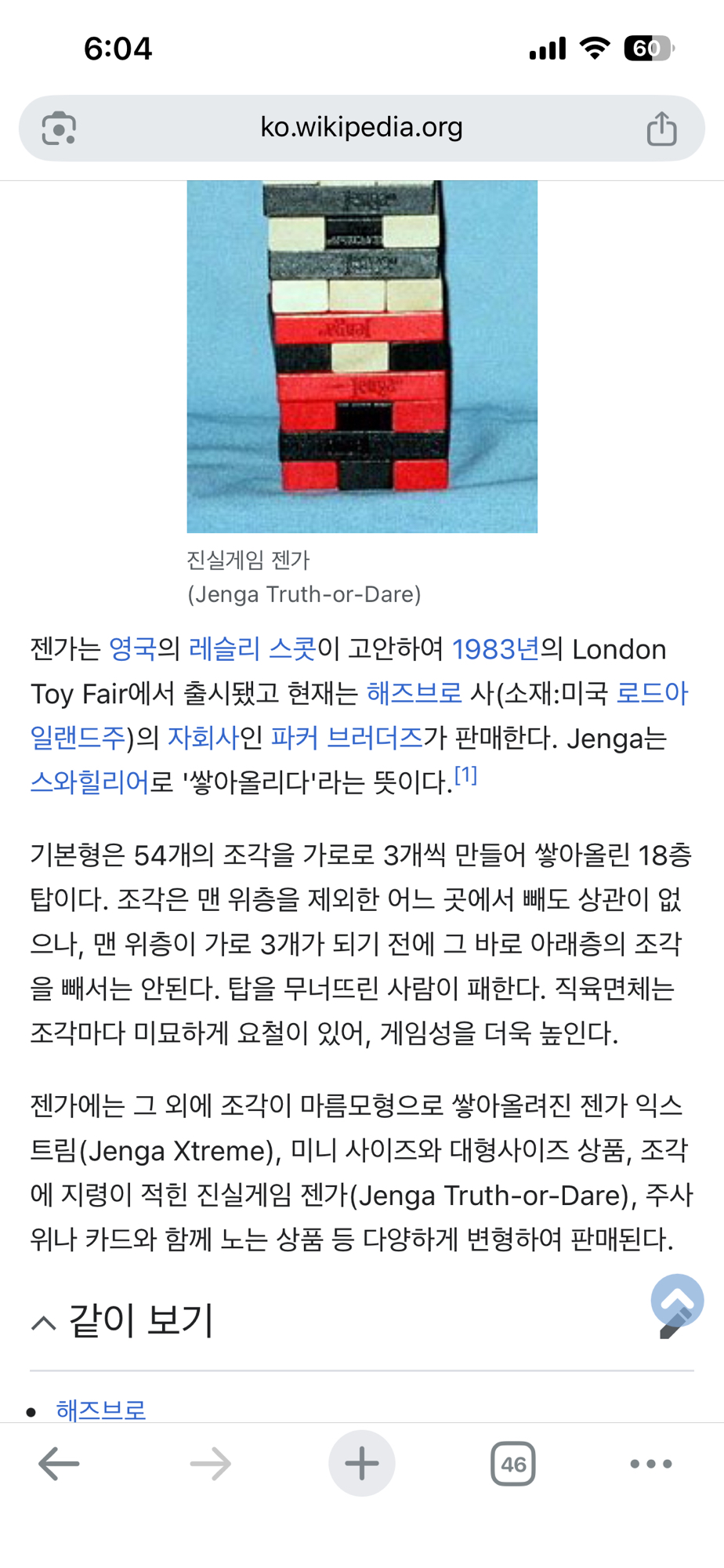Share this Wikipedia page
The image size is (724, 1568).
pos(661,129)
